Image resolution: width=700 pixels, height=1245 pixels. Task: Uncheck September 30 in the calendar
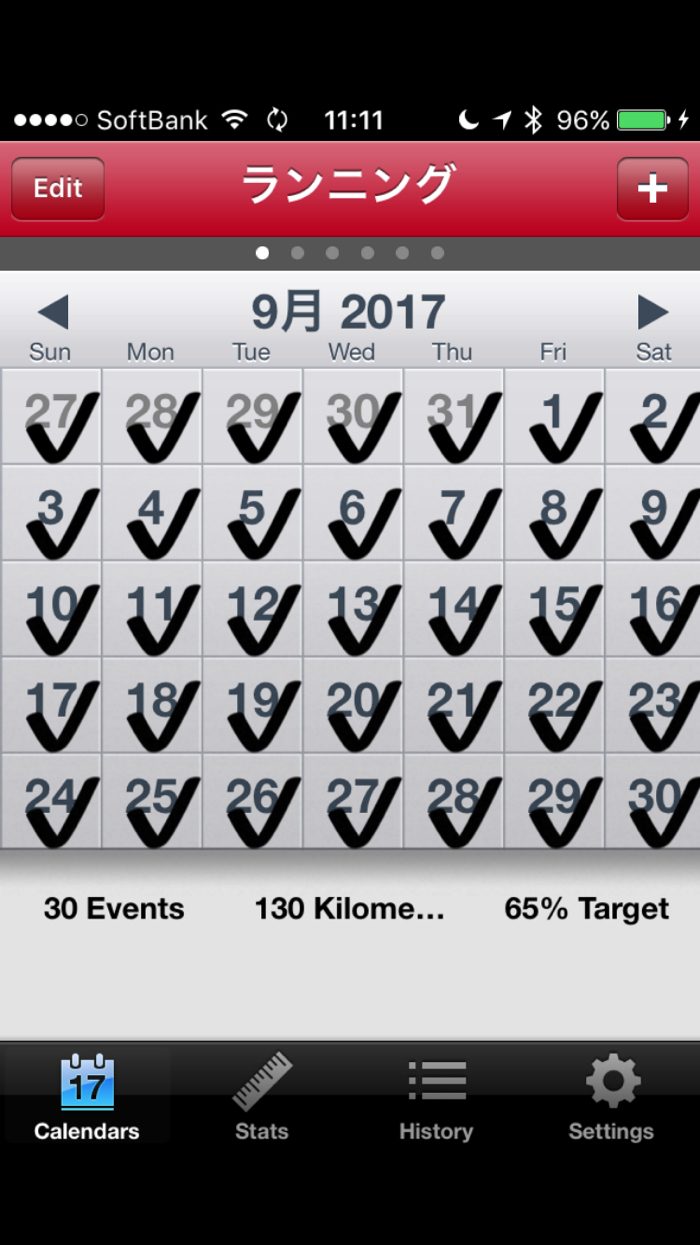click(x=654, y=801)
